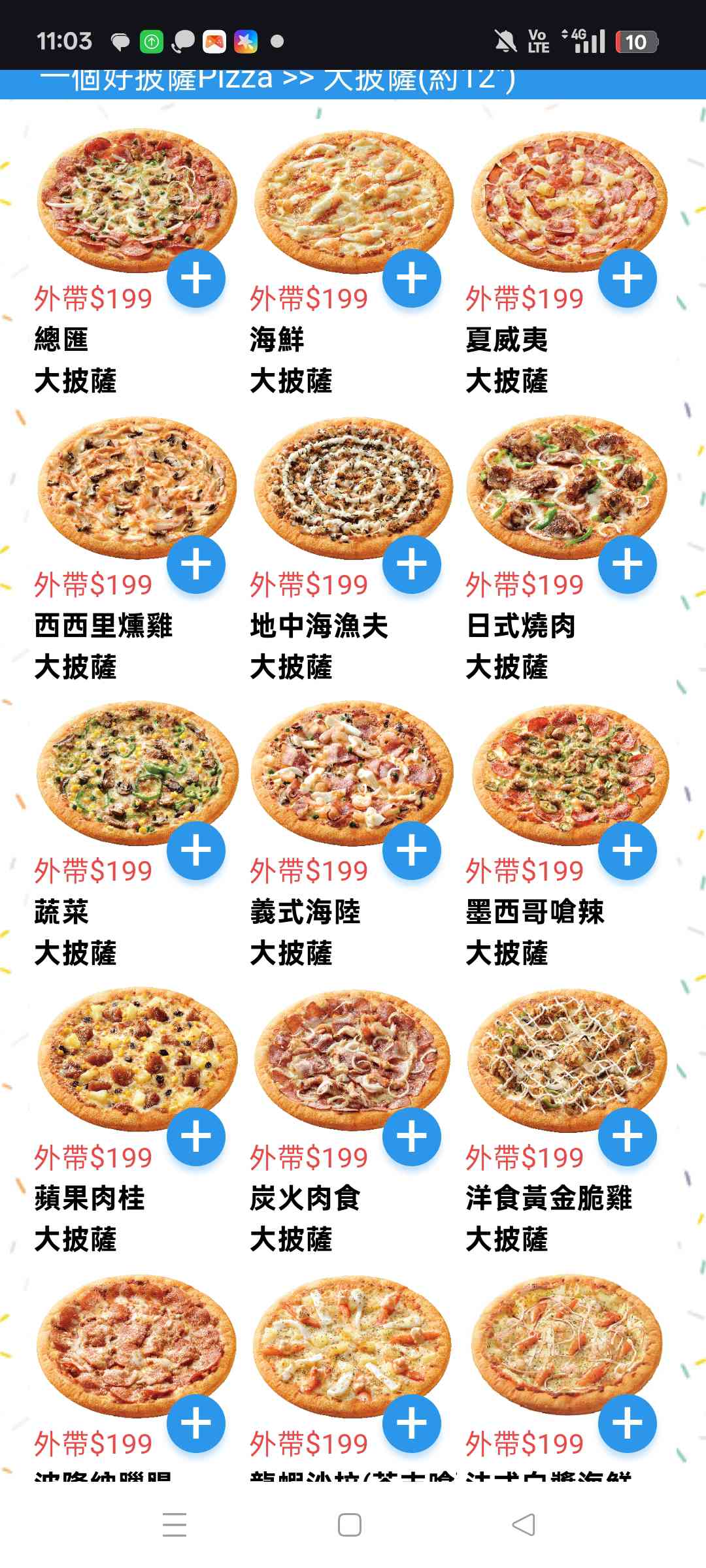Image resolution: width=706 pixels, height=1568 pixels.
Task: Go back using the system back button
Action: pyautogui.click(x=523, y=1525)
